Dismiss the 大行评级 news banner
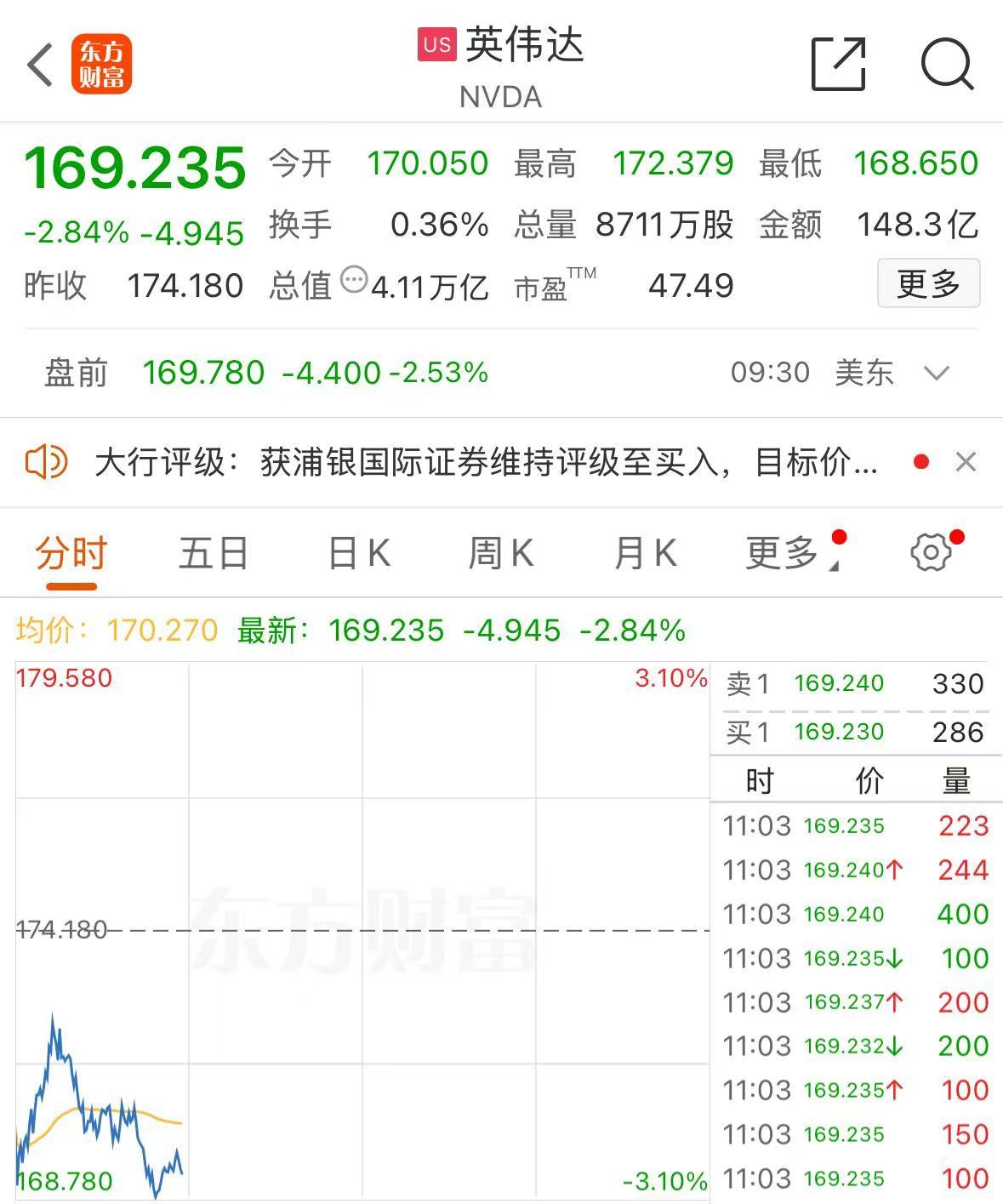Screen dimensions: 1003x1204 966,462
